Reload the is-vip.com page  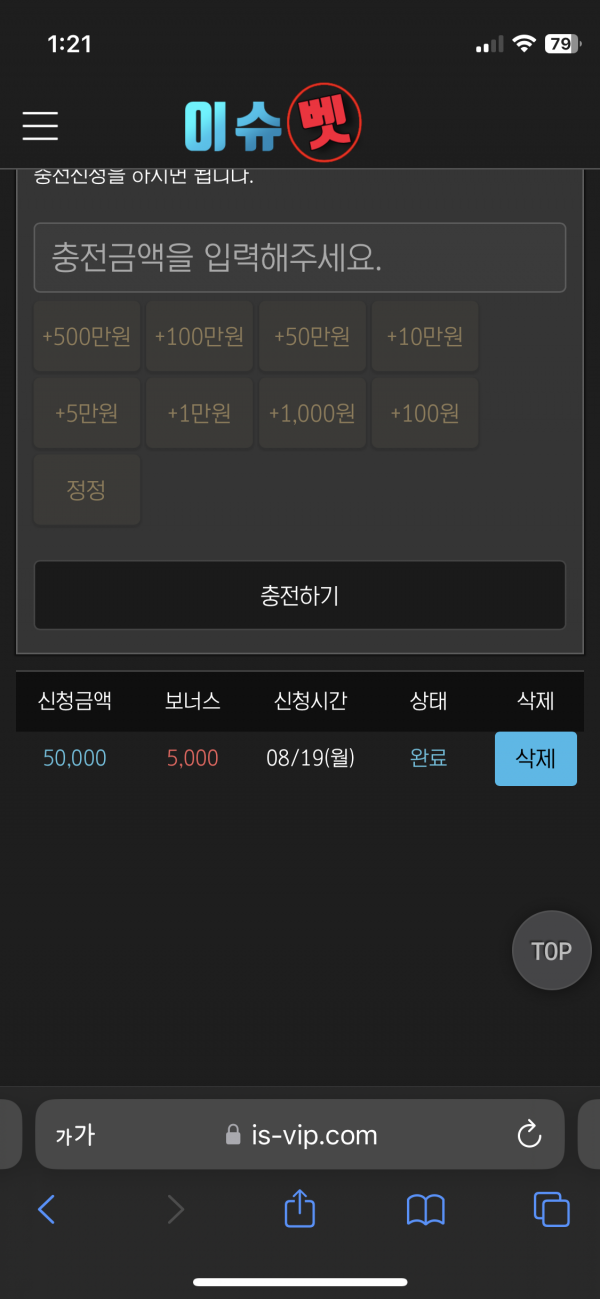pyautogui.click(x=528, y=1135)
